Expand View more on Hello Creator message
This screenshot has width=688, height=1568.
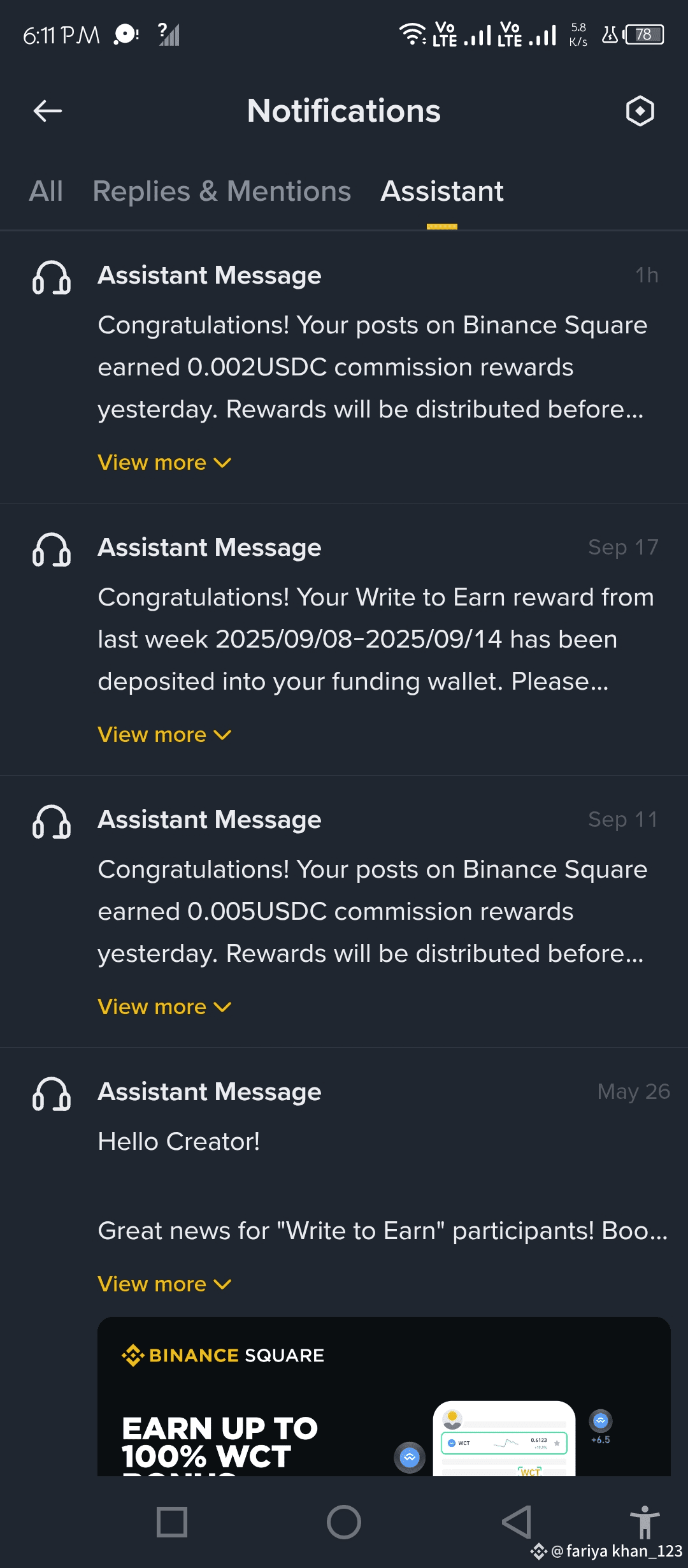(x=164, y=1284)
